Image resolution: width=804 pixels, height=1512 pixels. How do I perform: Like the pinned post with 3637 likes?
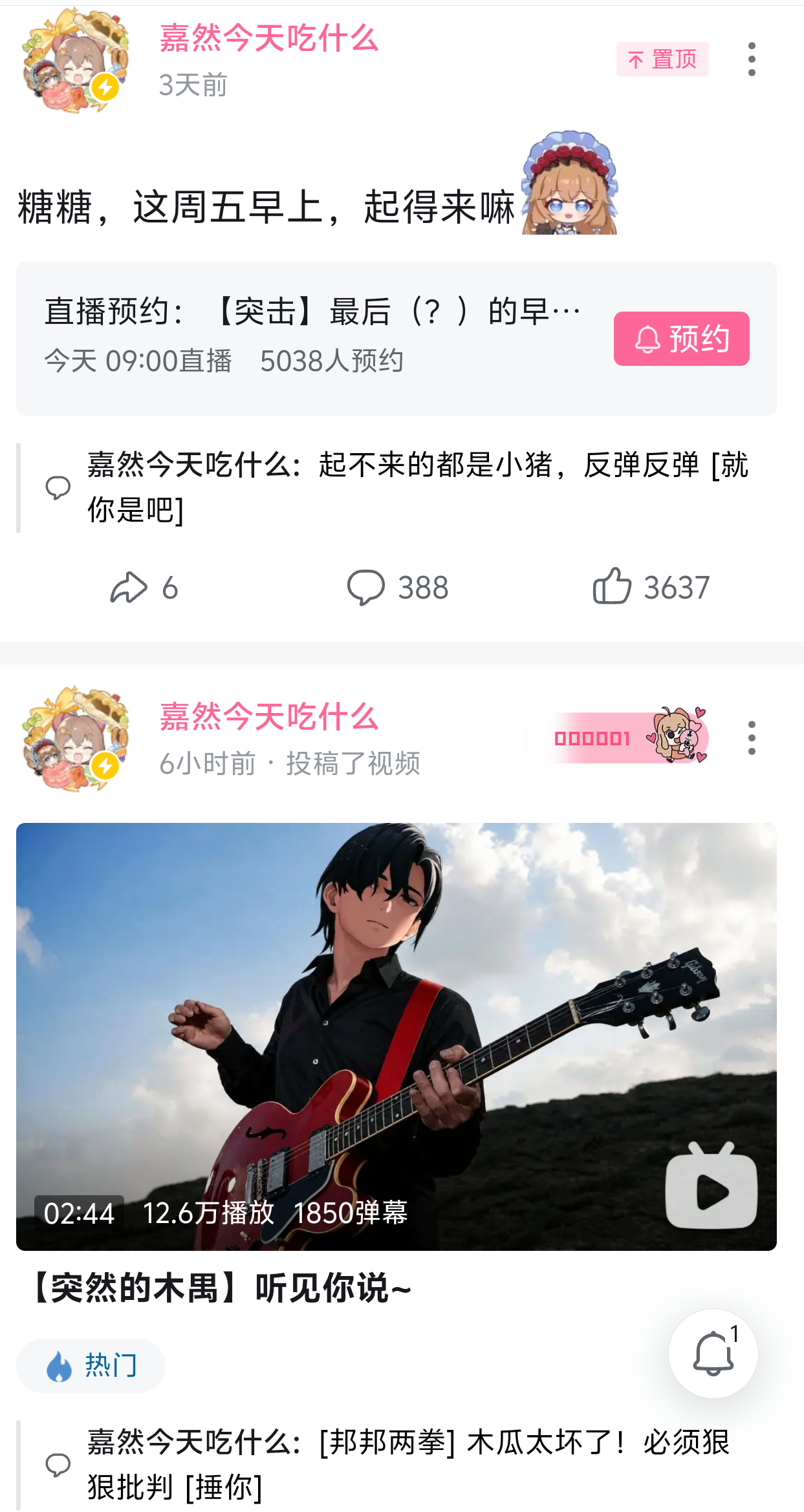(x=651, y=586)
